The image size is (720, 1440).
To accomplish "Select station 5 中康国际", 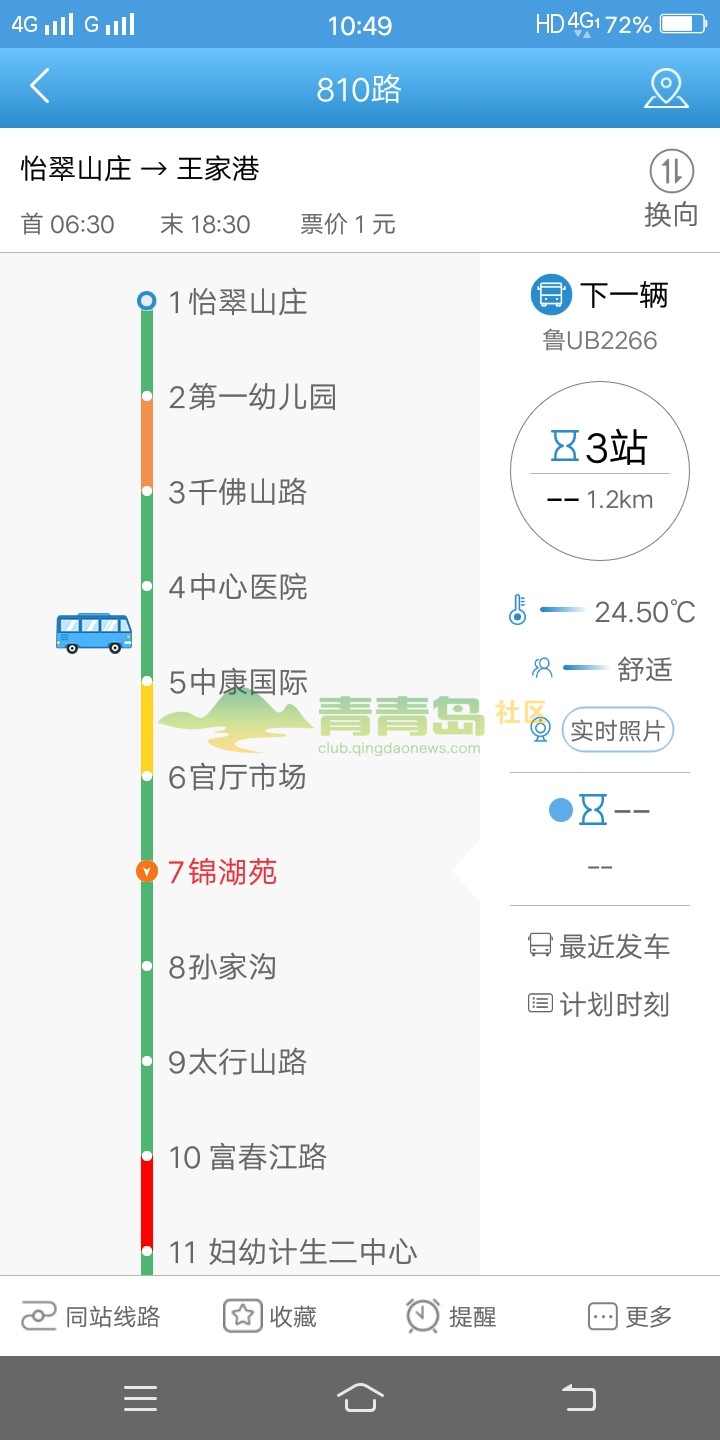I will pyautogui.click(x=237, y=682).
